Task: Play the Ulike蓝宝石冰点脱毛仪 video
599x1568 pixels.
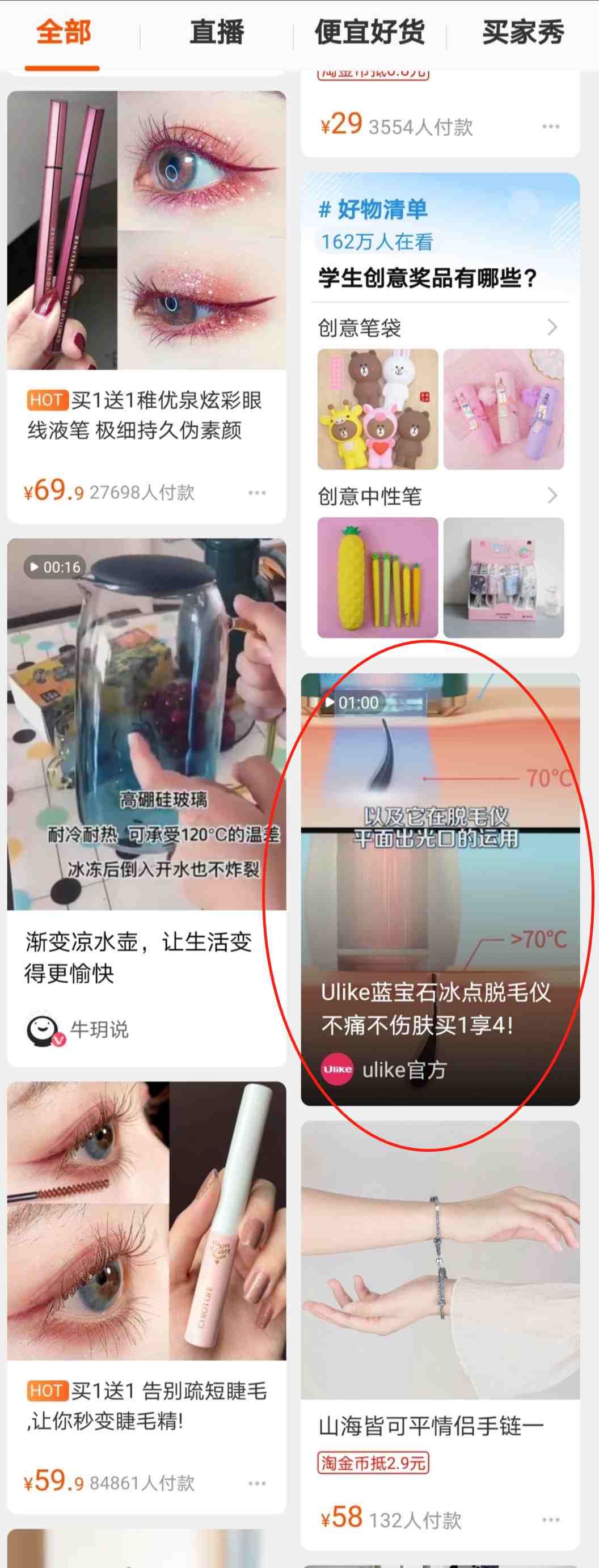Action: (440, 852)
